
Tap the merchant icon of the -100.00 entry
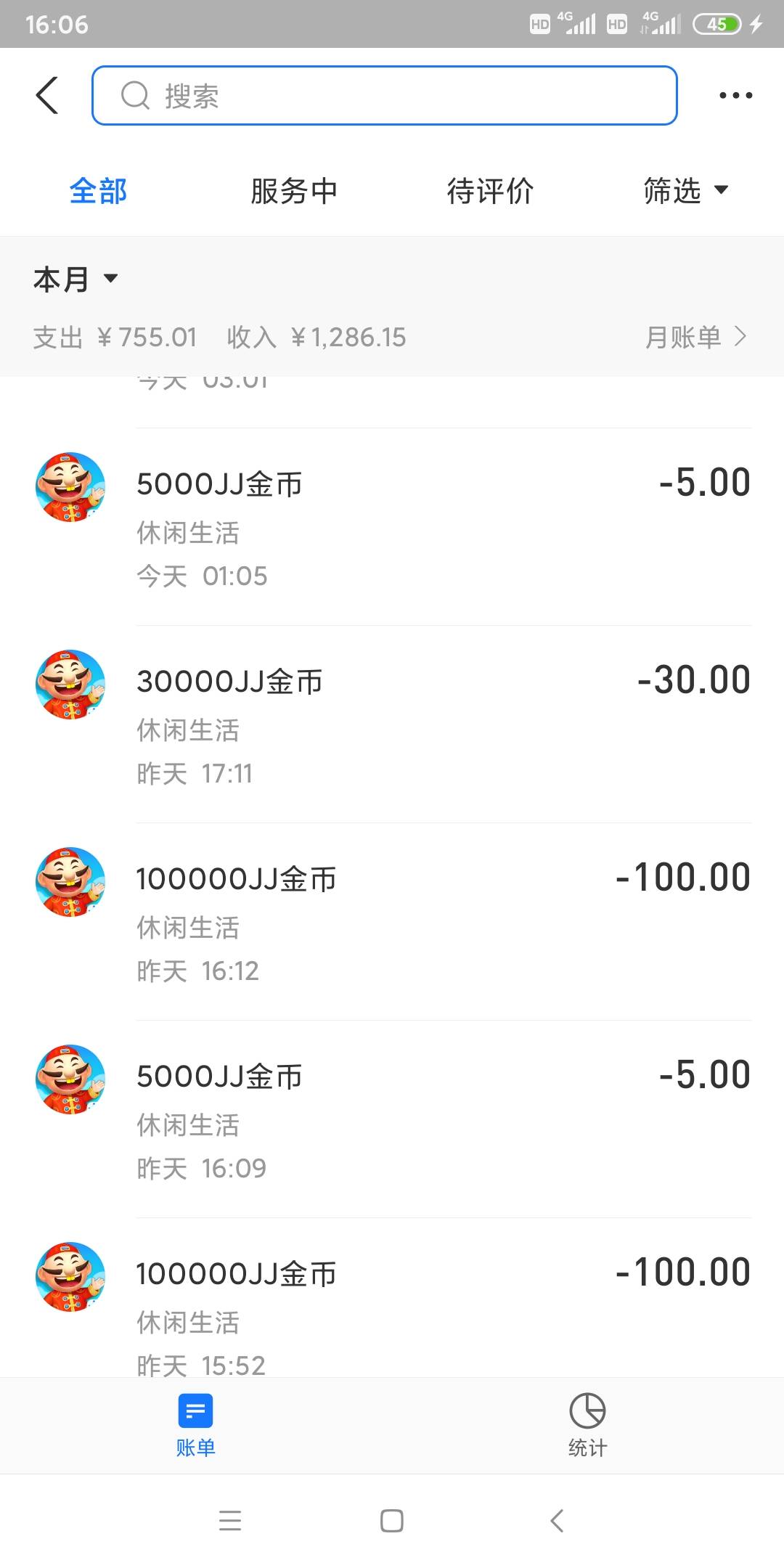pos(70,881)
